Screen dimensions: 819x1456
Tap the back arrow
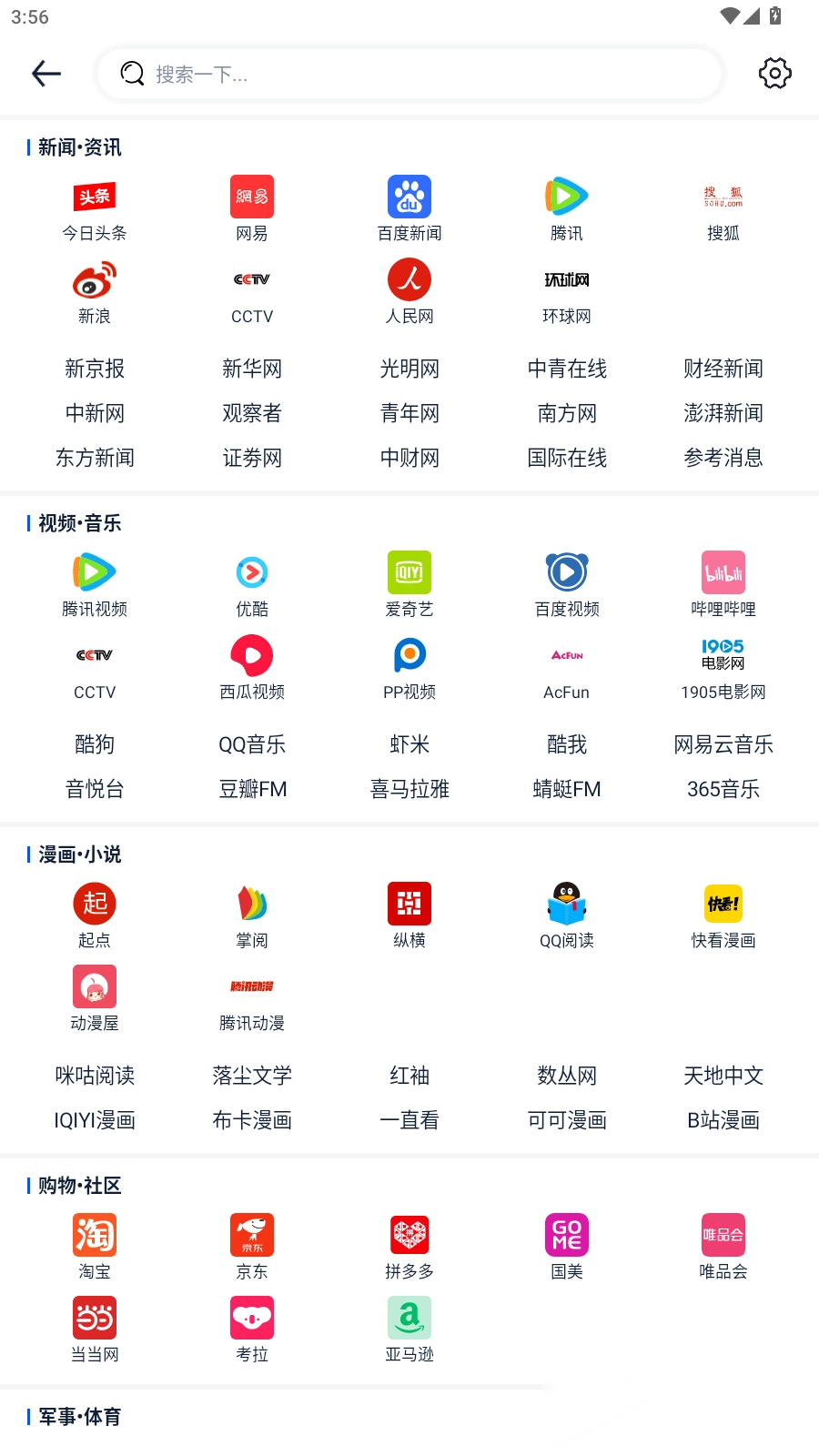pyautogui.click(x=45, y=74)
